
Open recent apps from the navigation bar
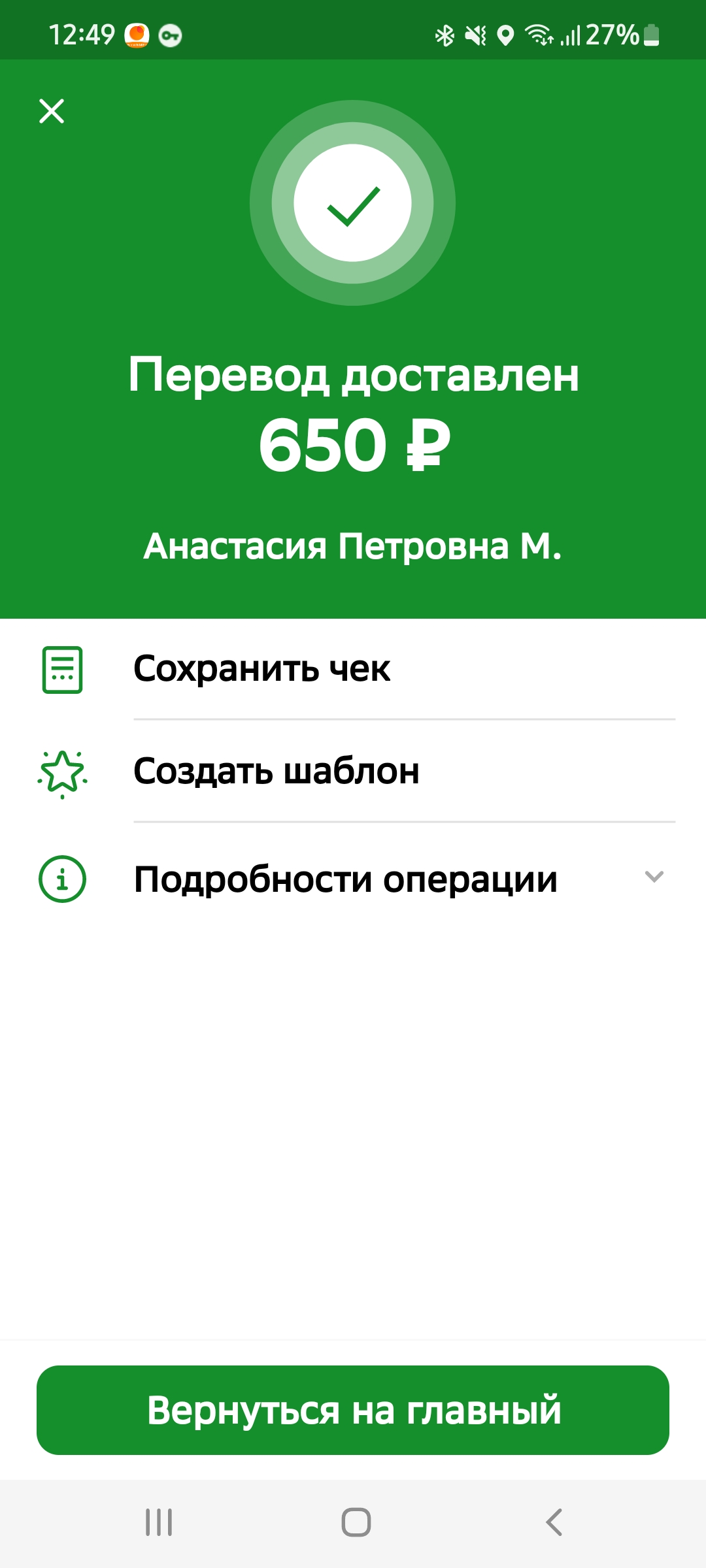[159, 1522]
